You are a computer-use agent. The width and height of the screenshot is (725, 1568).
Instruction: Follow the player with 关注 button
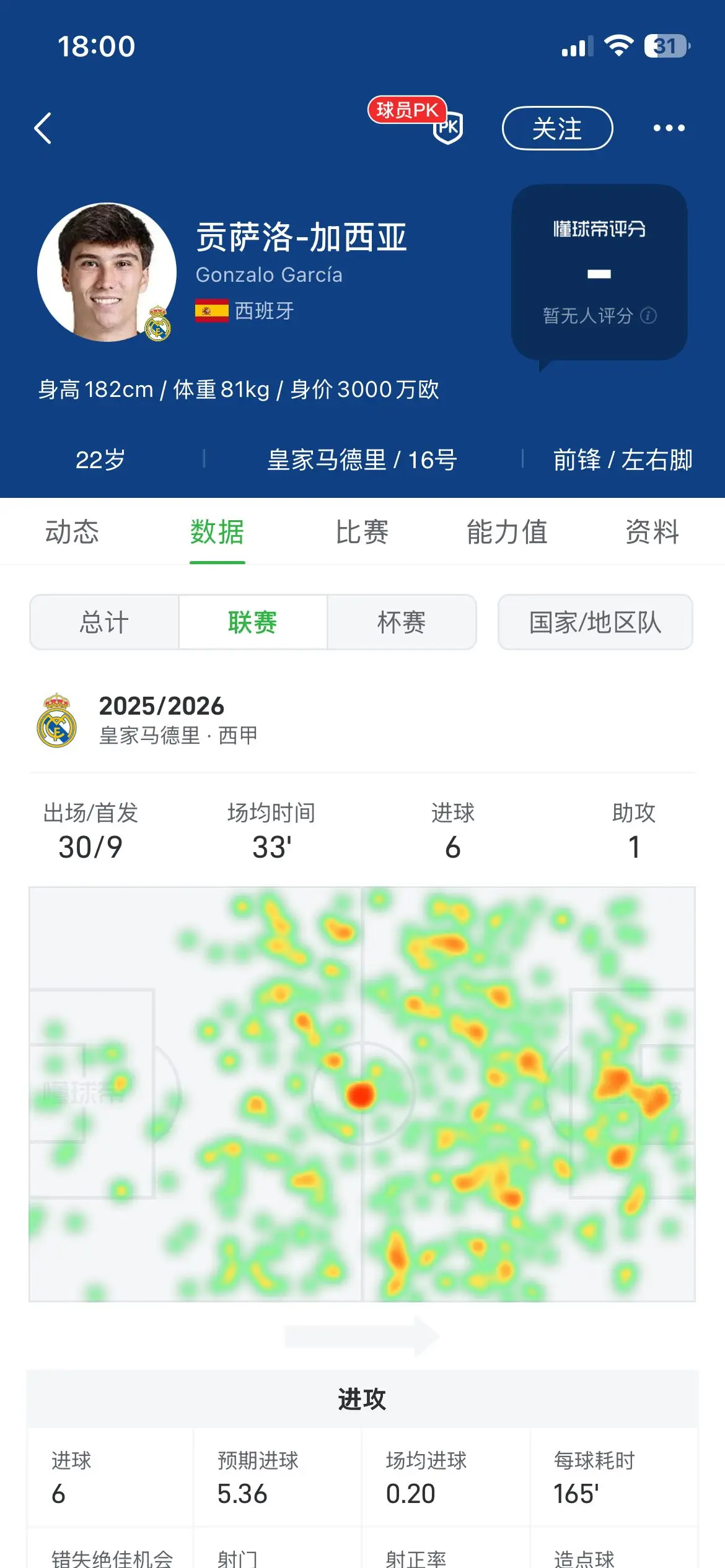557,128
